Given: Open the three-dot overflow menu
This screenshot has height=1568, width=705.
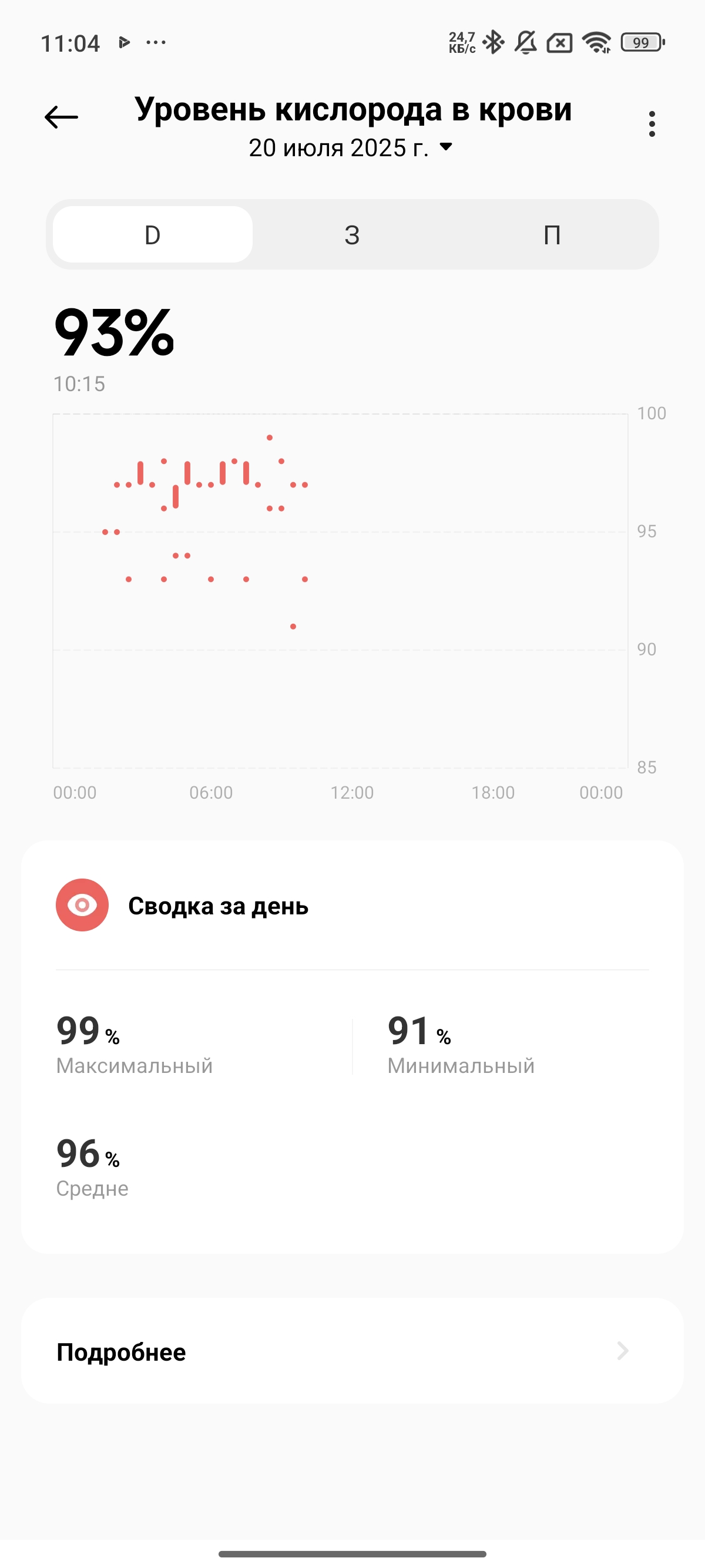Looking at the screenshot, I should coord(652,124).
